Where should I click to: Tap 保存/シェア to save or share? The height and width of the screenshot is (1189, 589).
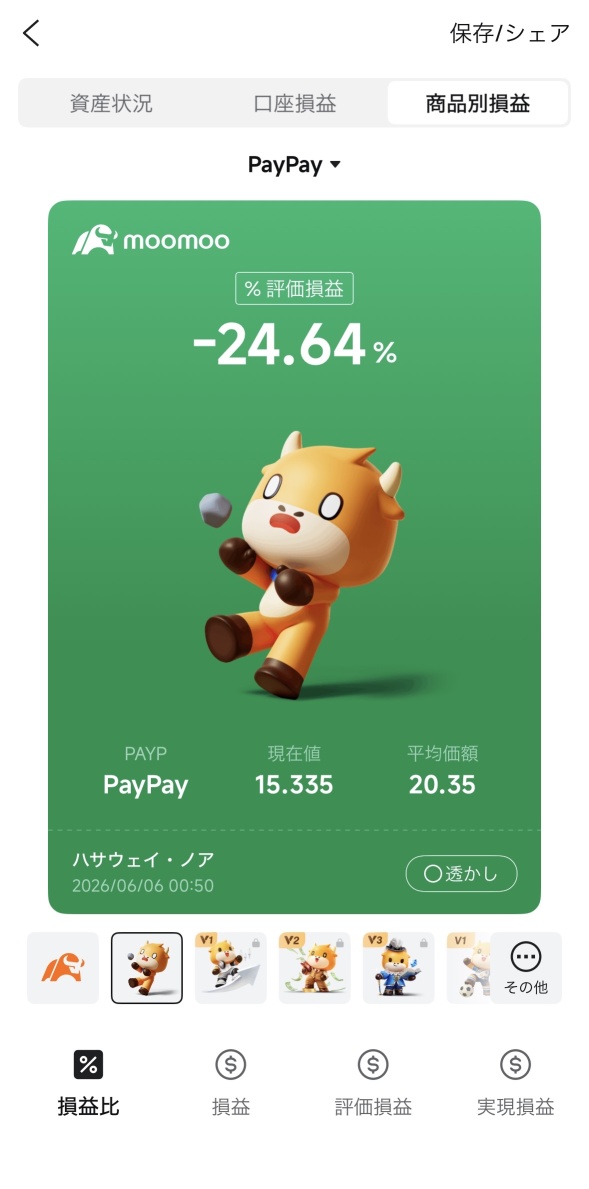click(509, 33)
